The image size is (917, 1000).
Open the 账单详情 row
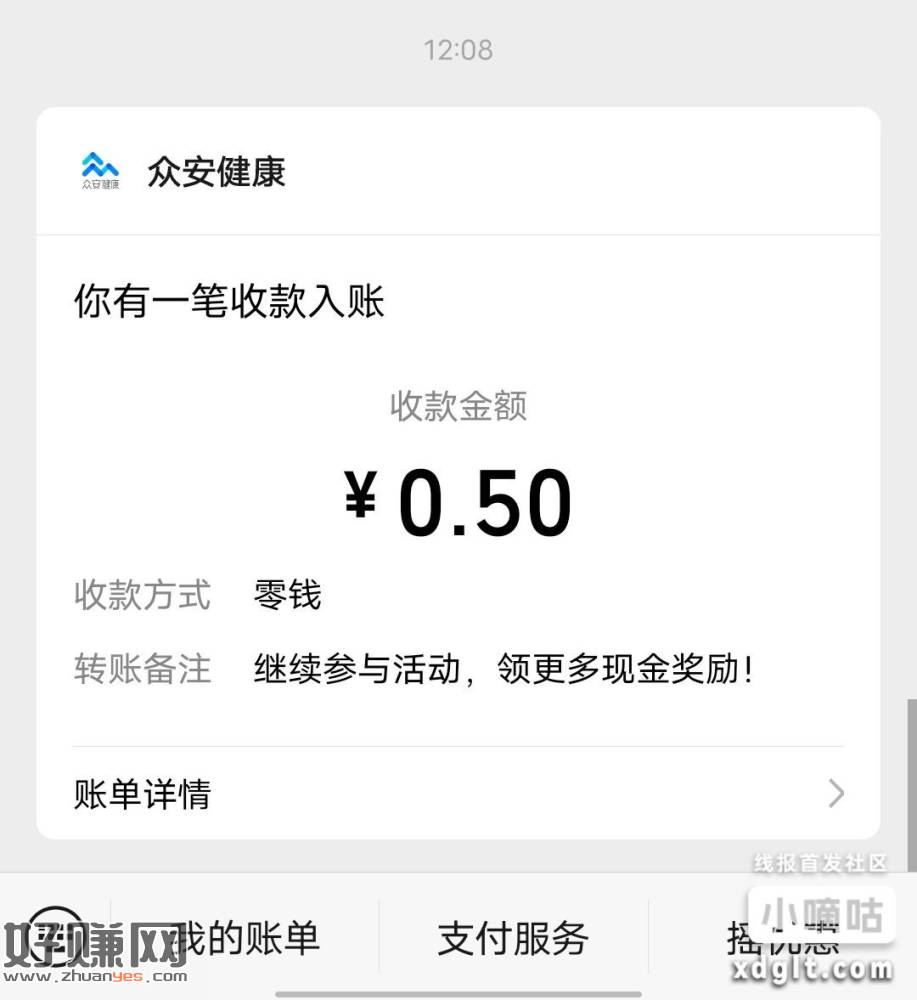(x=458, y=794)
